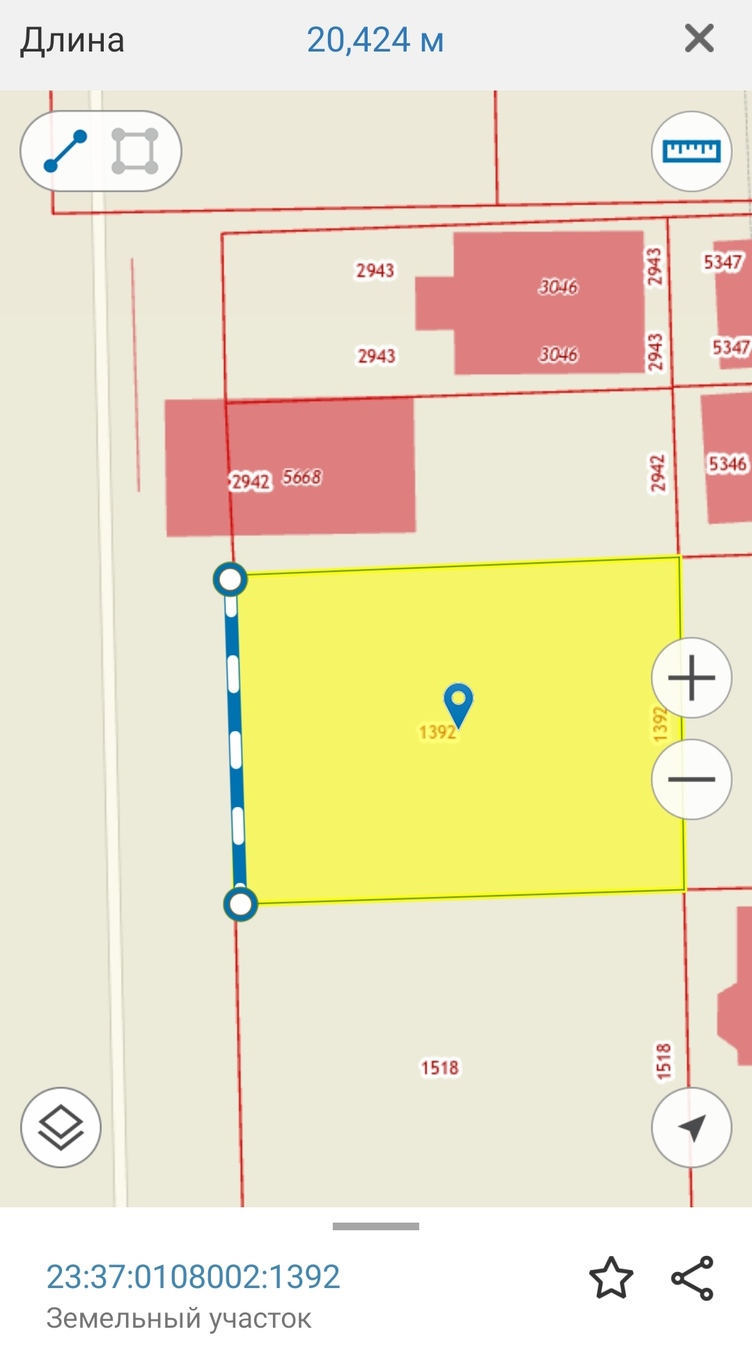Toggle the ruler measurement tool
The width and height of the screenshot is (752, 1350).
(x=692, y=151)
